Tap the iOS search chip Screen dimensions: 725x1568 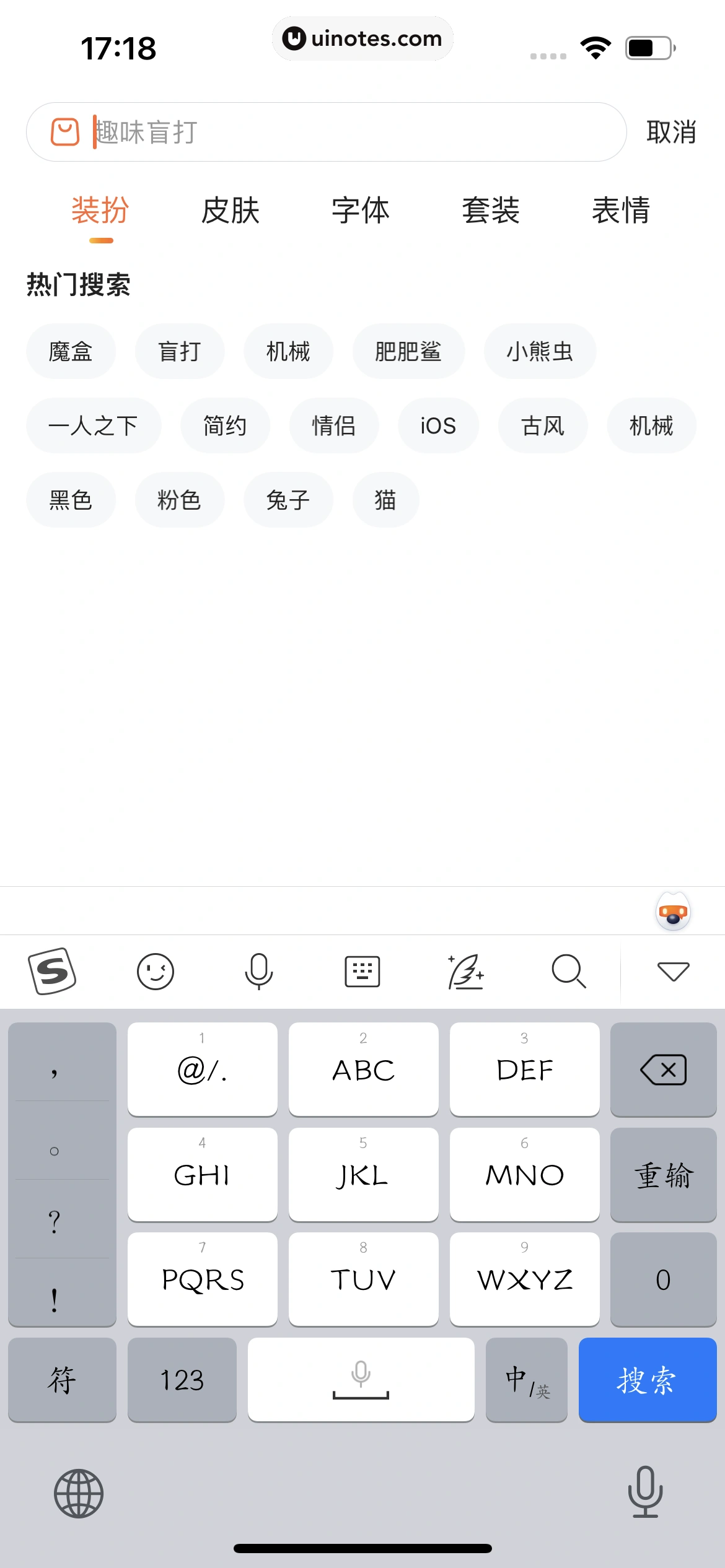(x=437, y=425)
